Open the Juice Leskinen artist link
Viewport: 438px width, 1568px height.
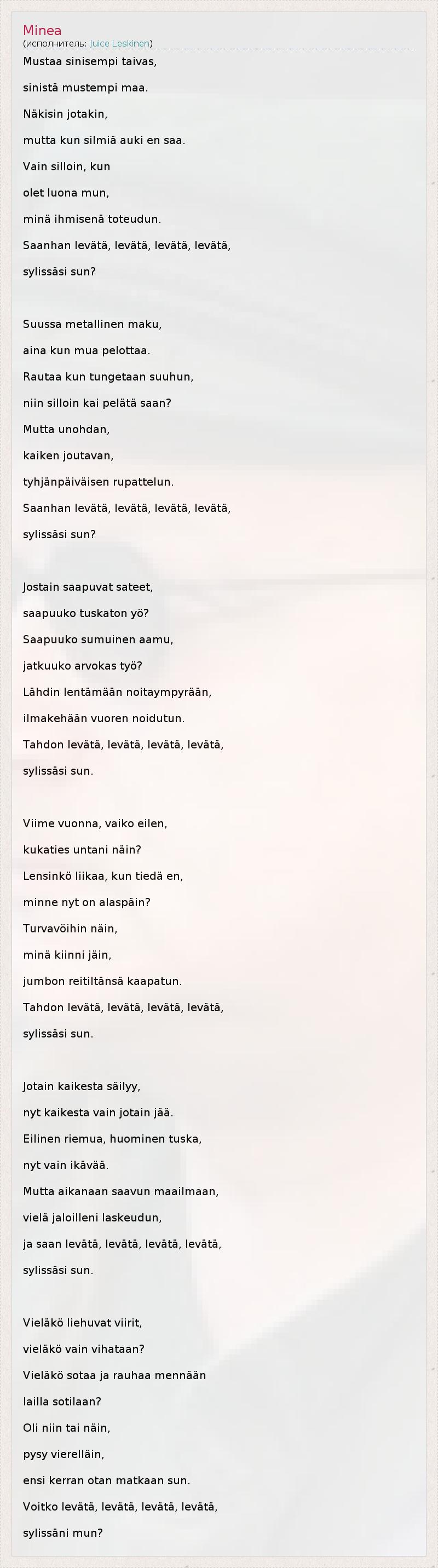click(119, 43)
